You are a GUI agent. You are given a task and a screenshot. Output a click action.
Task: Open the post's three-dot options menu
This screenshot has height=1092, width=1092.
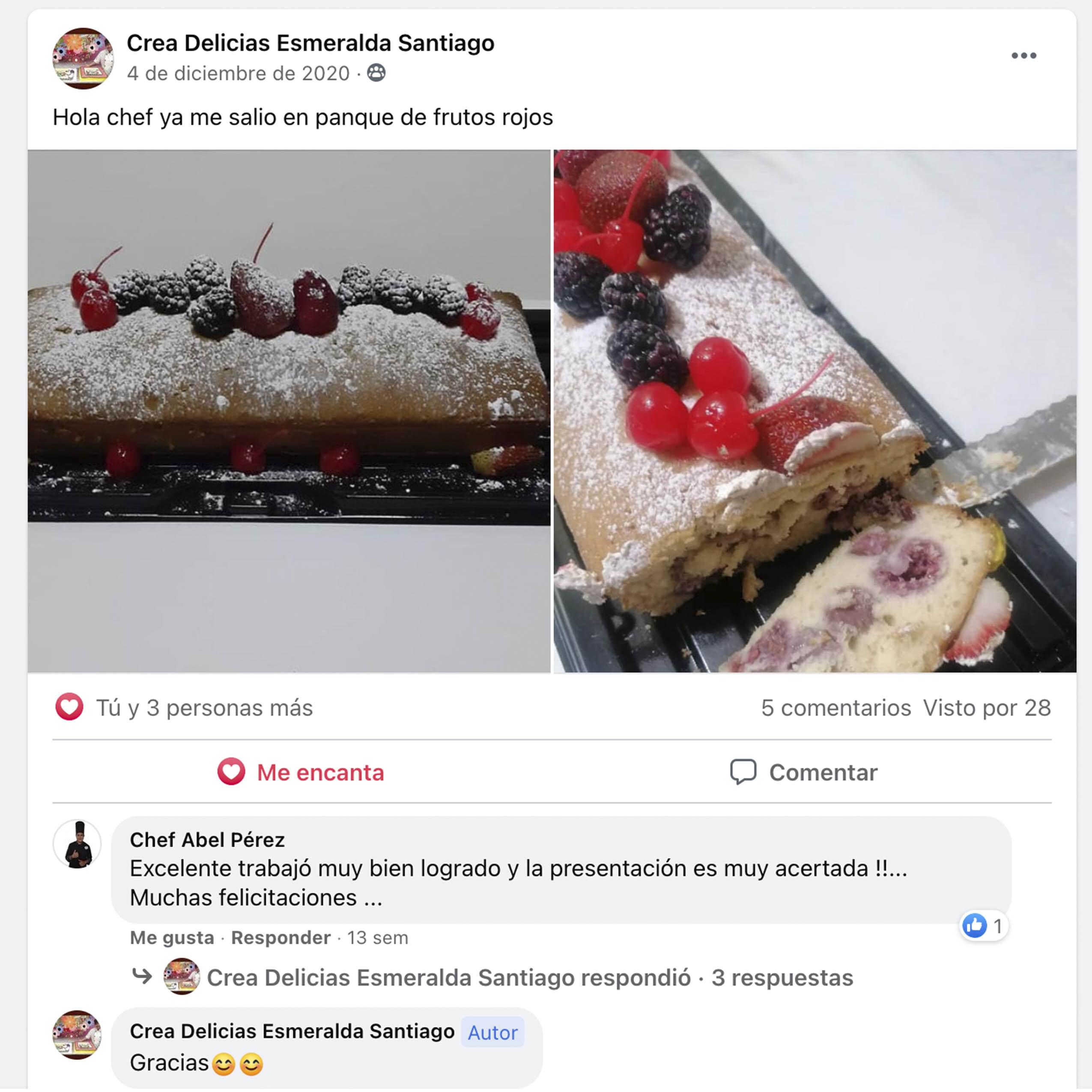click(x=1023, y=55)
